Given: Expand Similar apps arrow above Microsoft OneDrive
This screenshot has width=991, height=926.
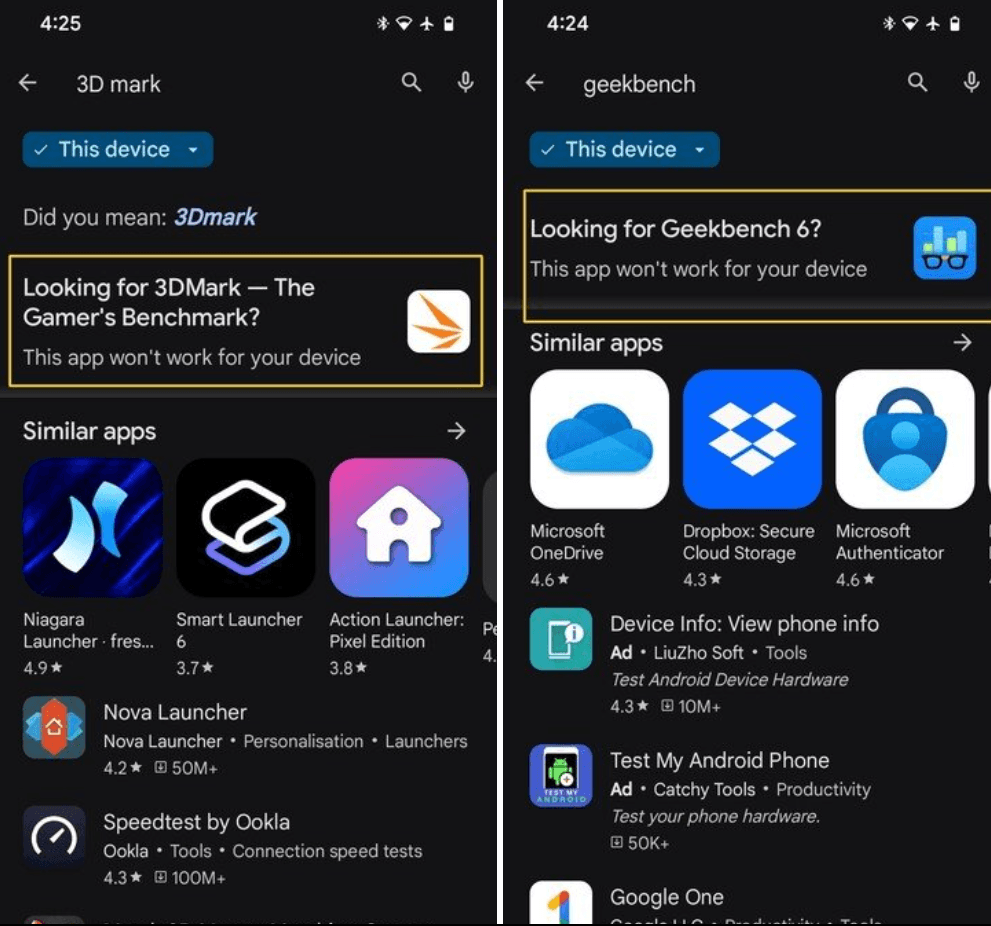Looking at the screenshot, I should (x=962, y=343).
